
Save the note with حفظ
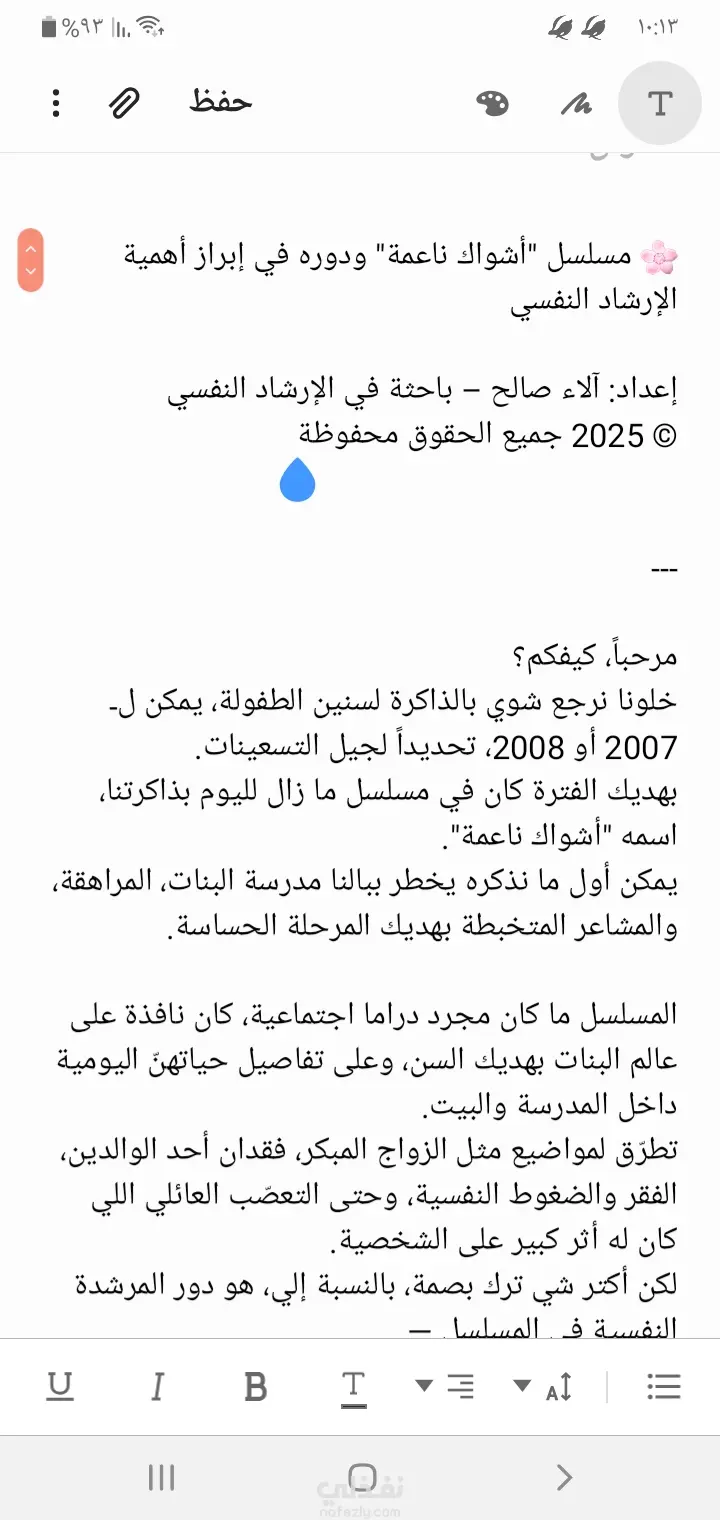point(221,102)
